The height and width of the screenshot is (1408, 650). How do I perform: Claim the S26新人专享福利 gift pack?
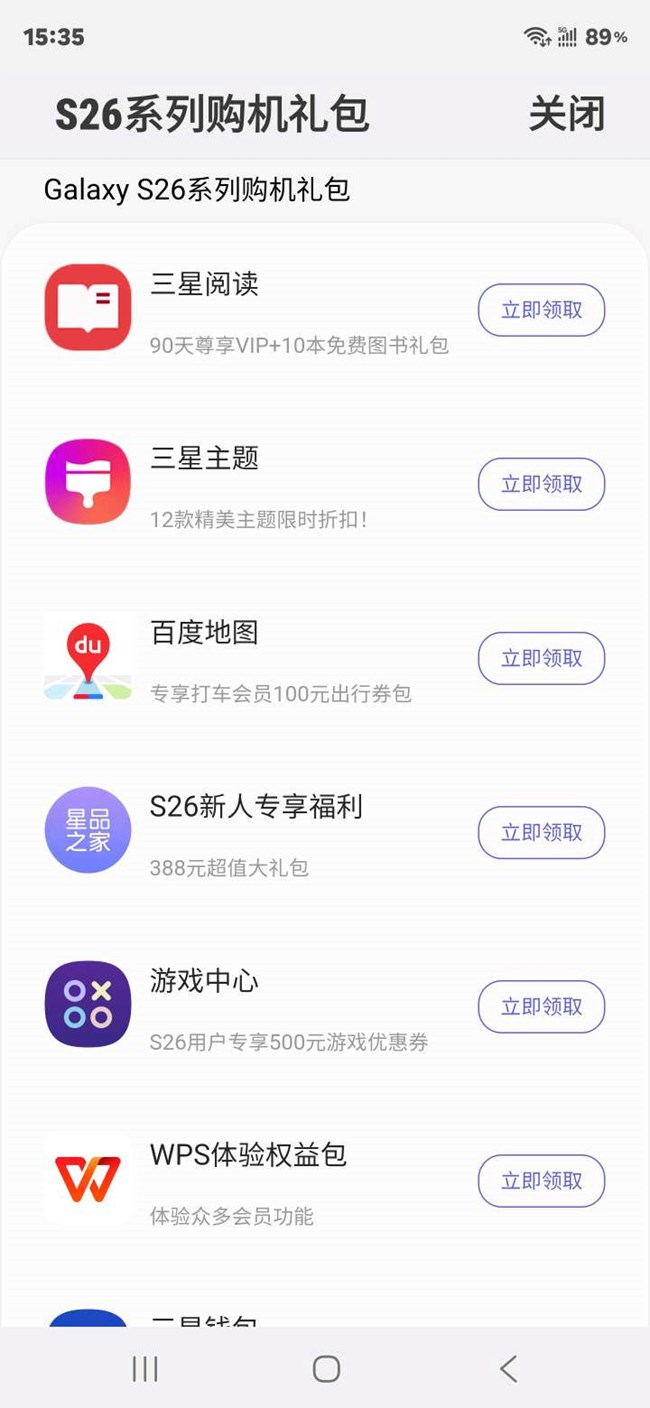[541, 832]
